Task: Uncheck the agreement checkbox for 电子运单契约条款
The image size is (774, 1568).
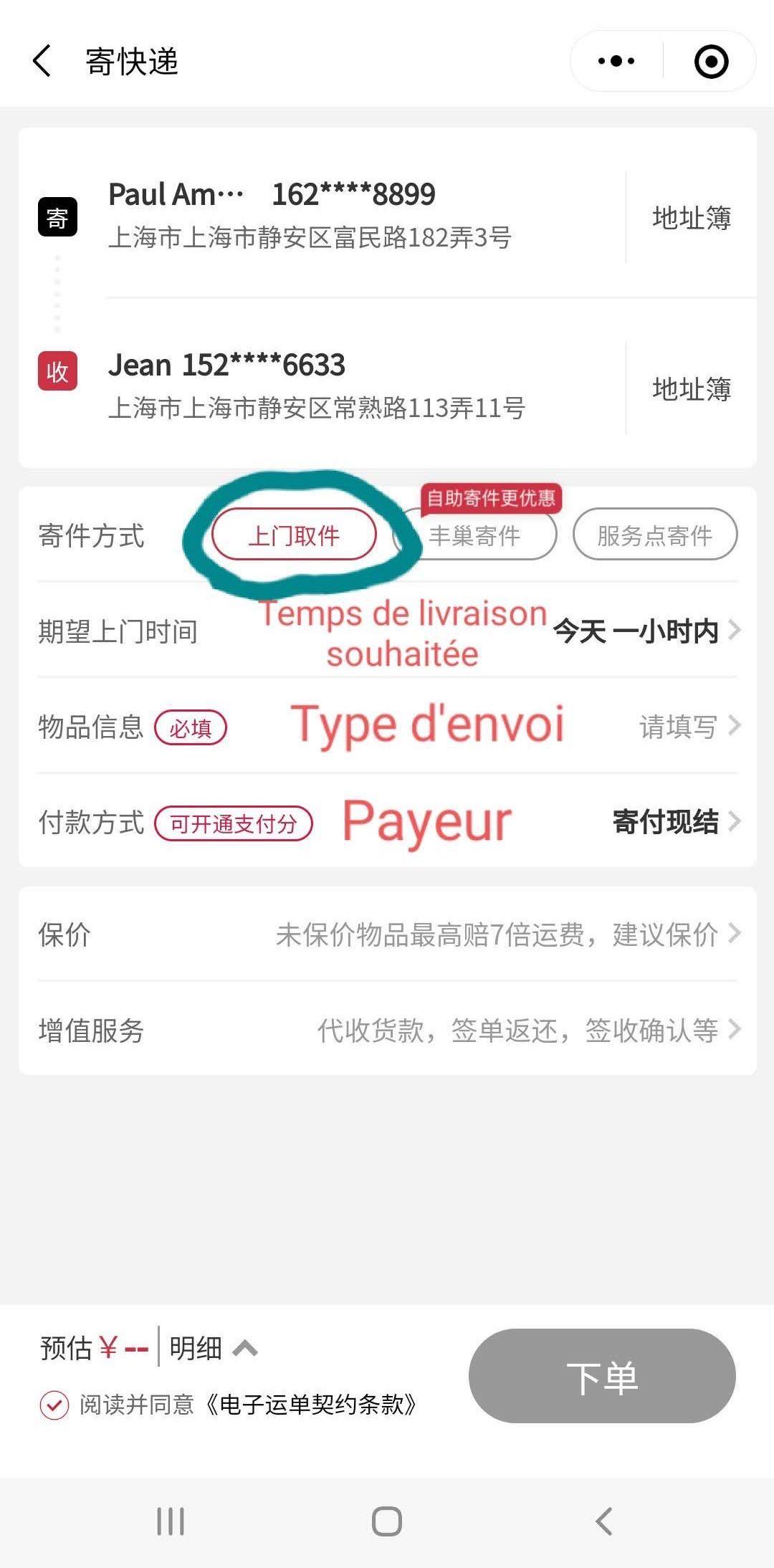Action: (x=54, y=1405)
